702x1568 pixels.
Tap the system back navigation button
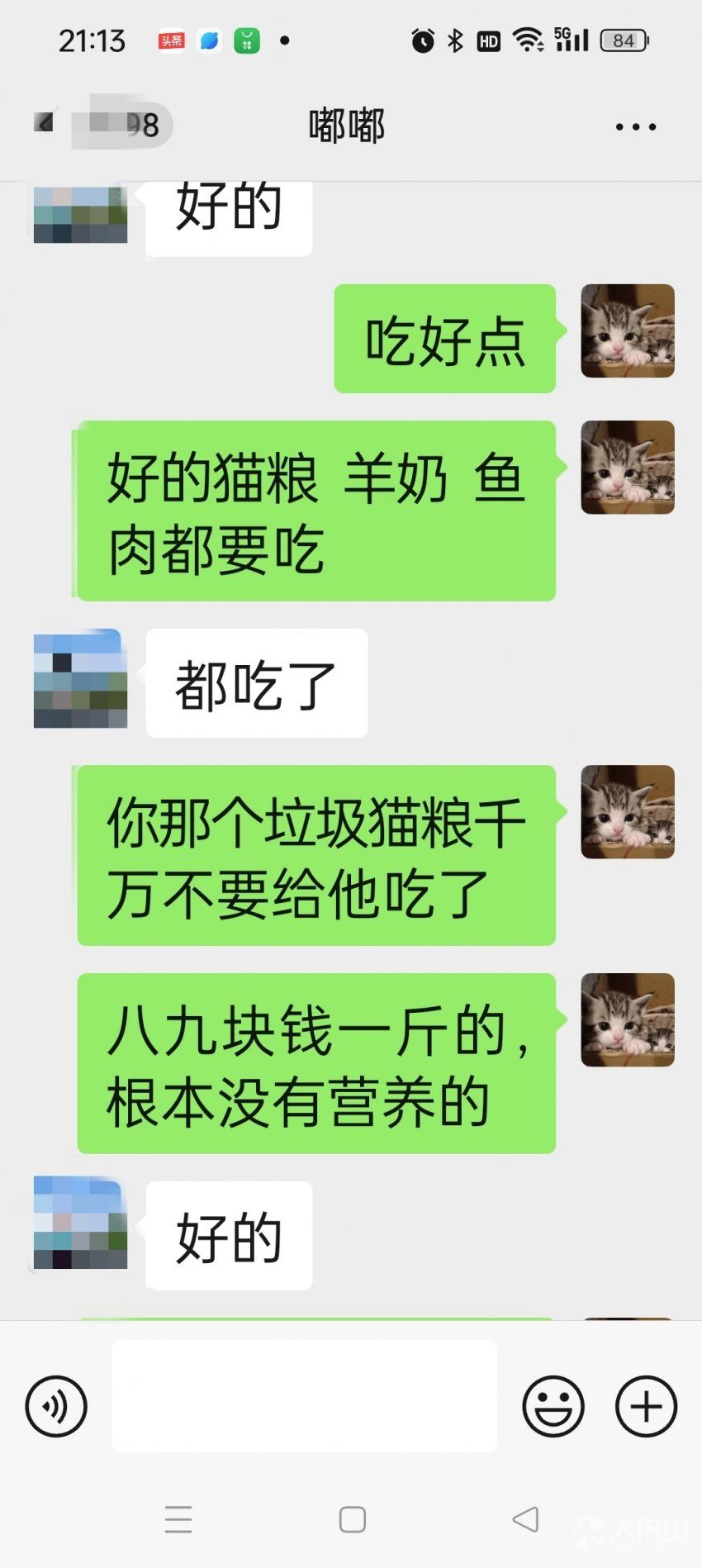[526, 1518]
